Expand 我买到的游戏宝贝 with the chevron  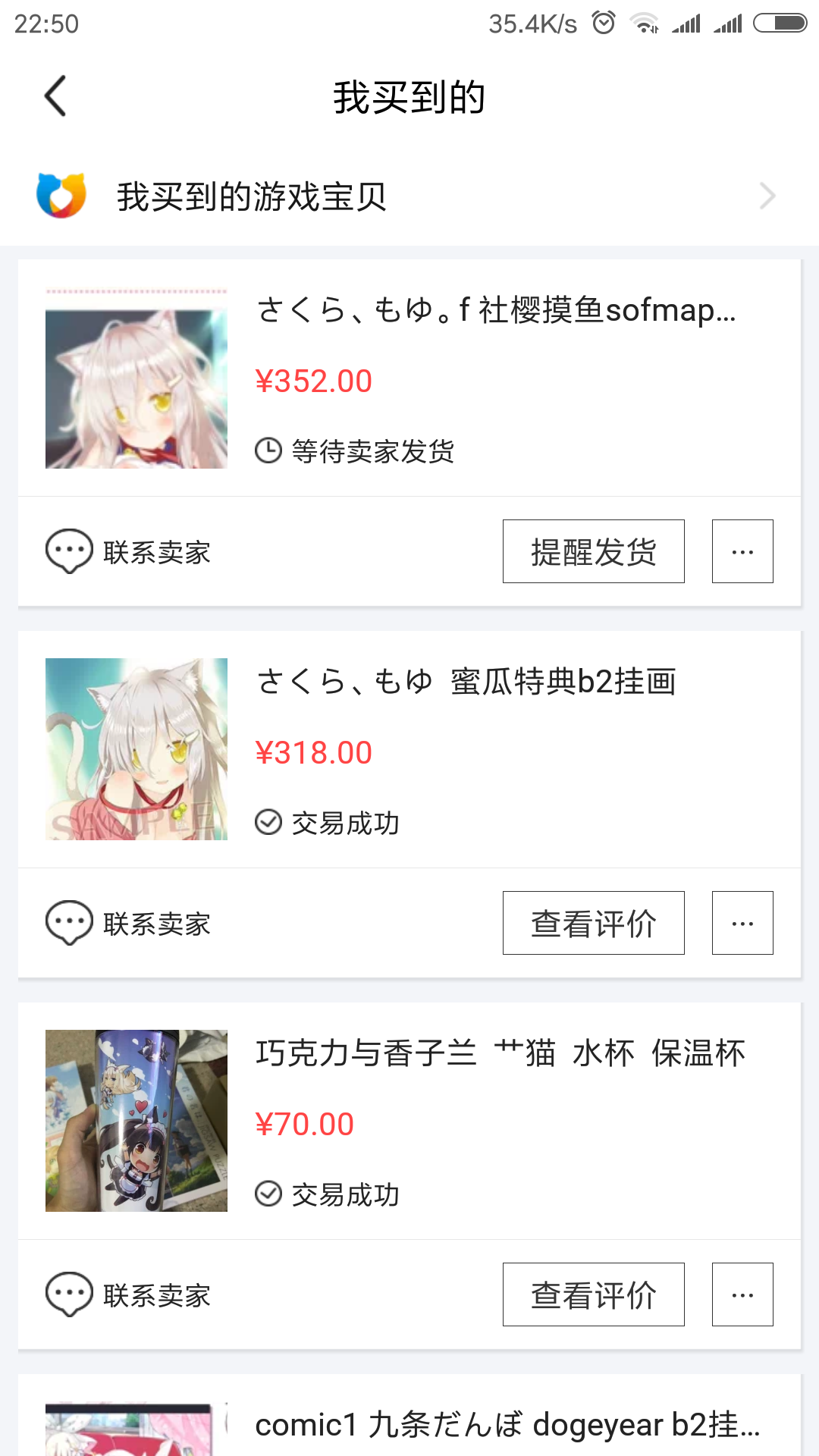point(767,196)
